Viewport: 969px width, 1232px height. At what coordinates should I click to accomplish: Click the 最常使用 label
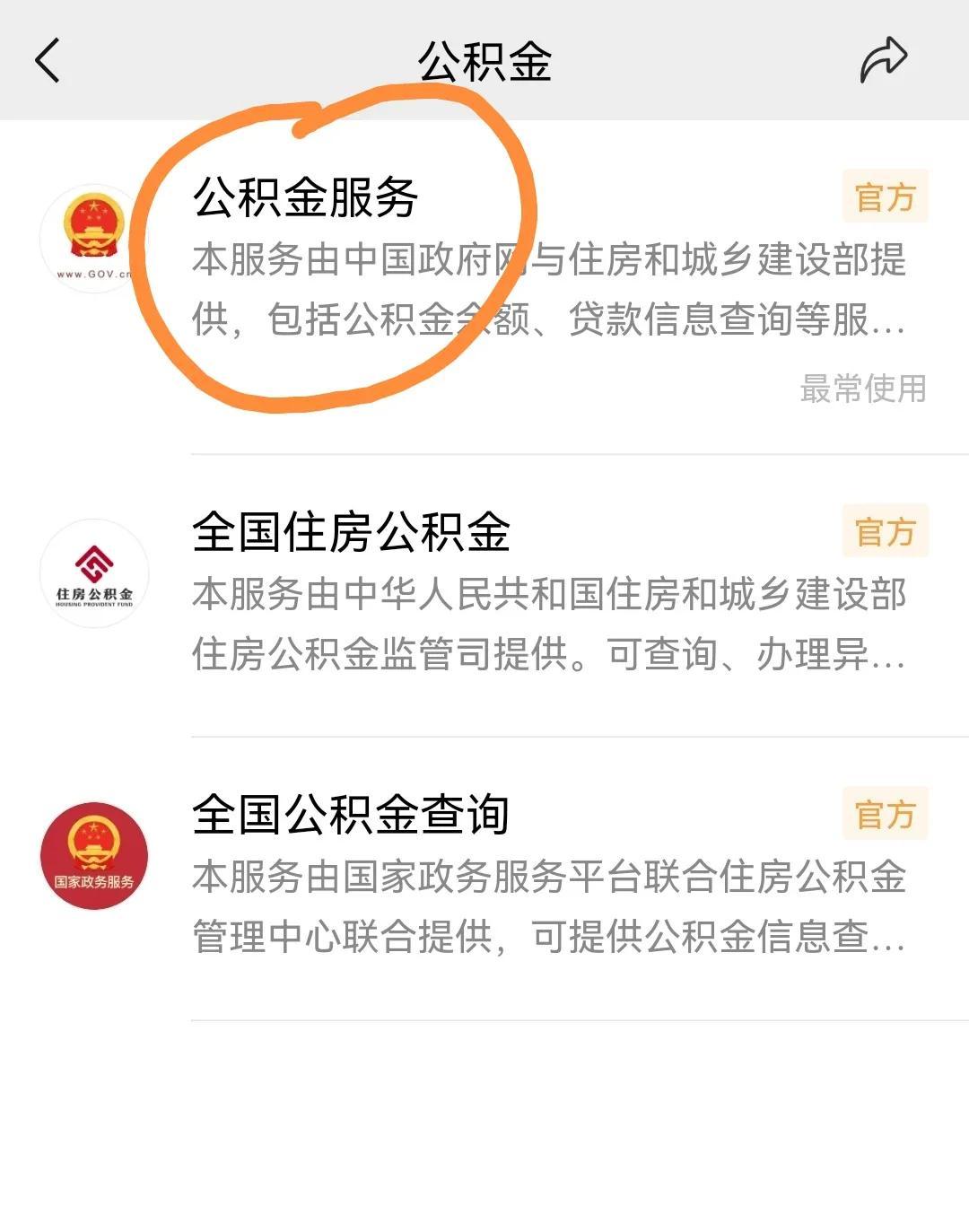[x=864, y=390]
